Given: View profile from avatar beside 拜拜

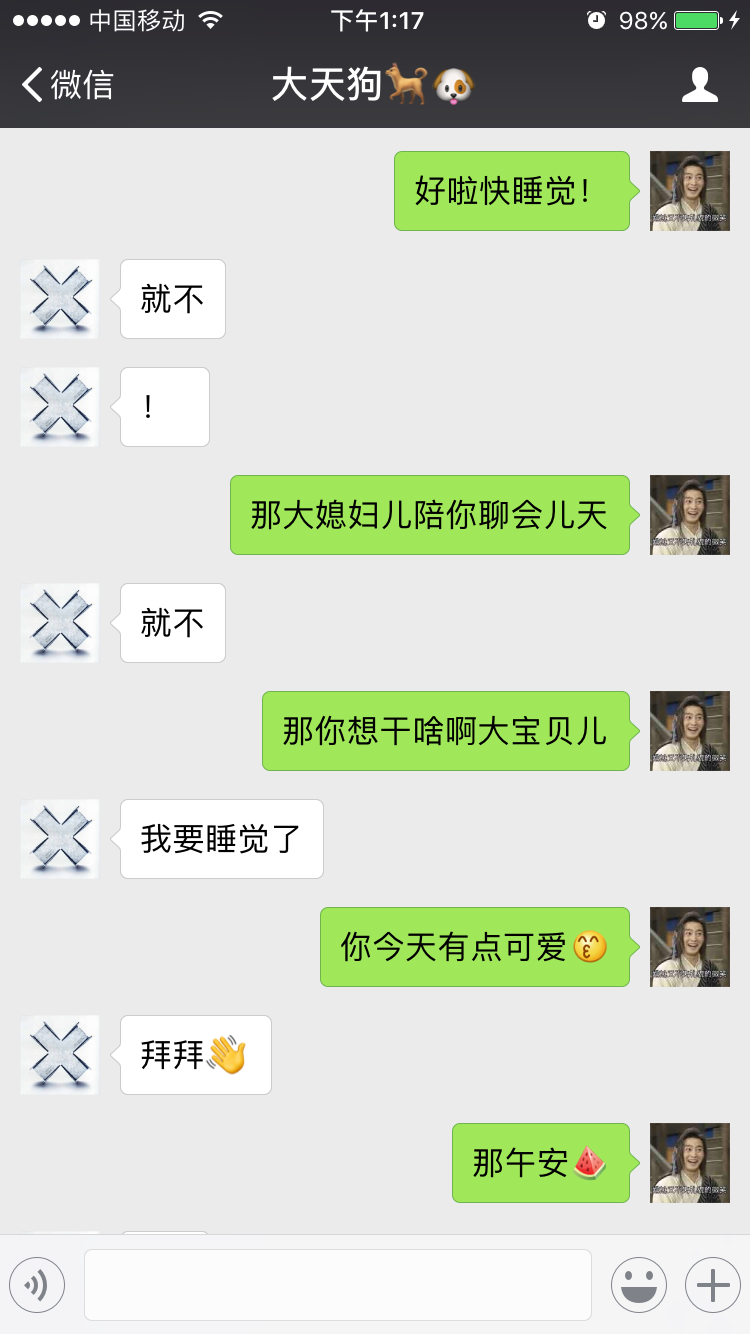Looking at the screenshot, I should coord(60,1055).
